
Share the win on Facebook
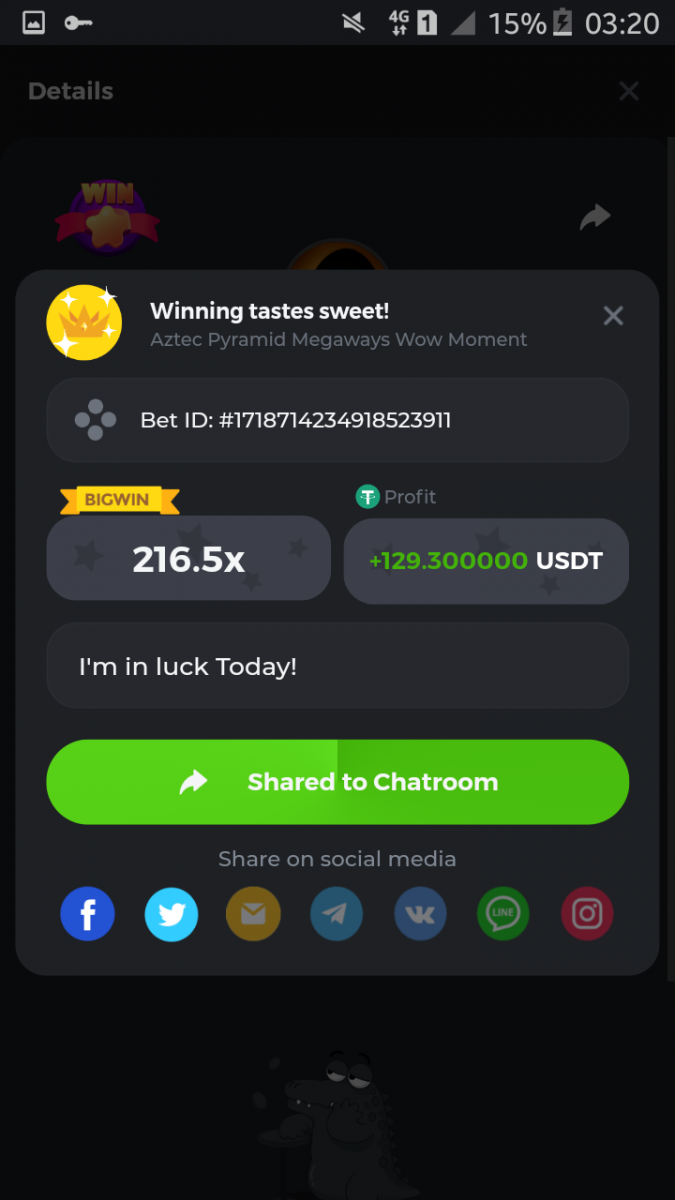88,914
